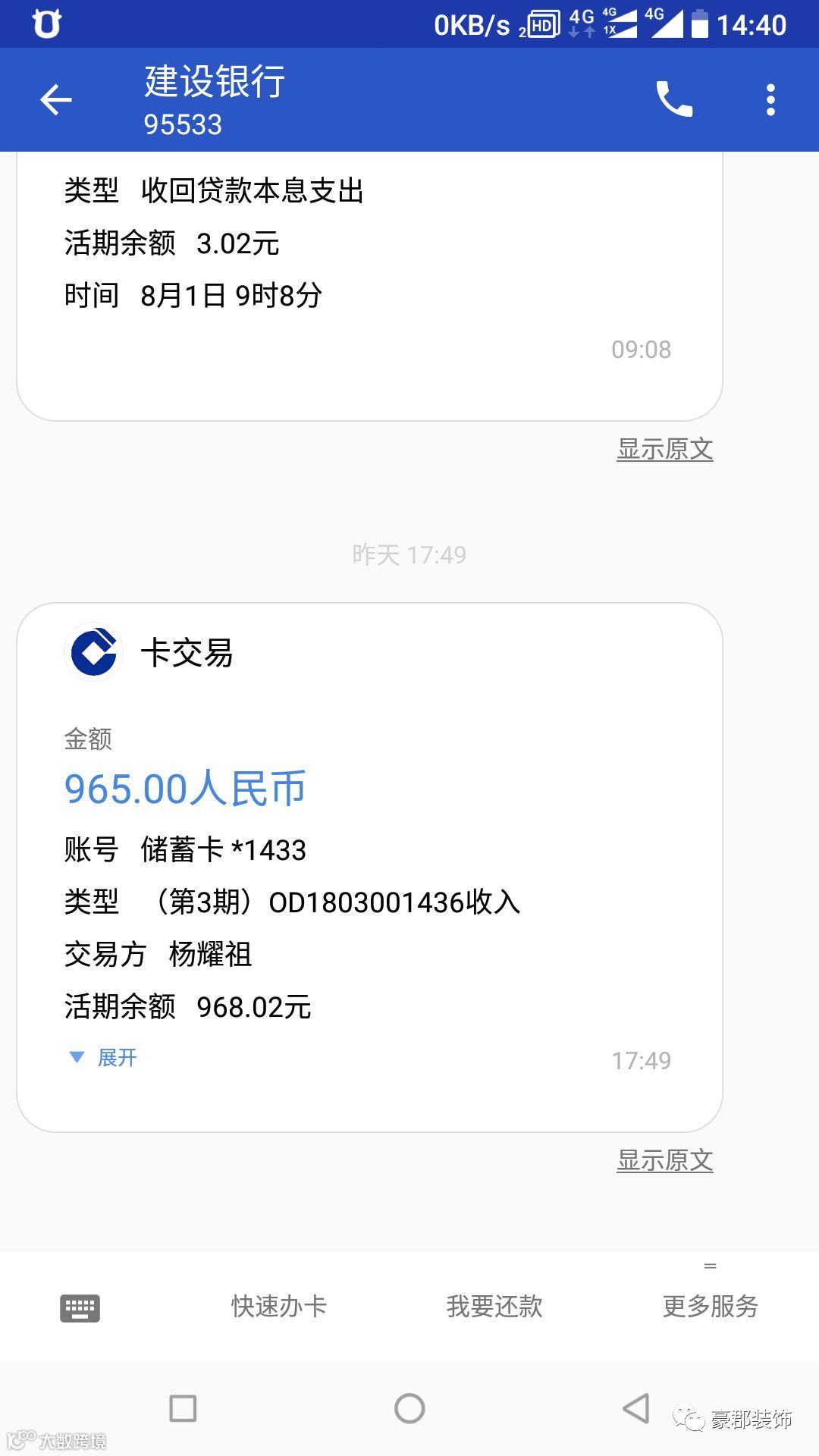The width and height of the screenshot is (819, 1456).
Task: Tap 显示原文 under the 09:08 message
Action: pyautogui.click(x=664, y=449)
